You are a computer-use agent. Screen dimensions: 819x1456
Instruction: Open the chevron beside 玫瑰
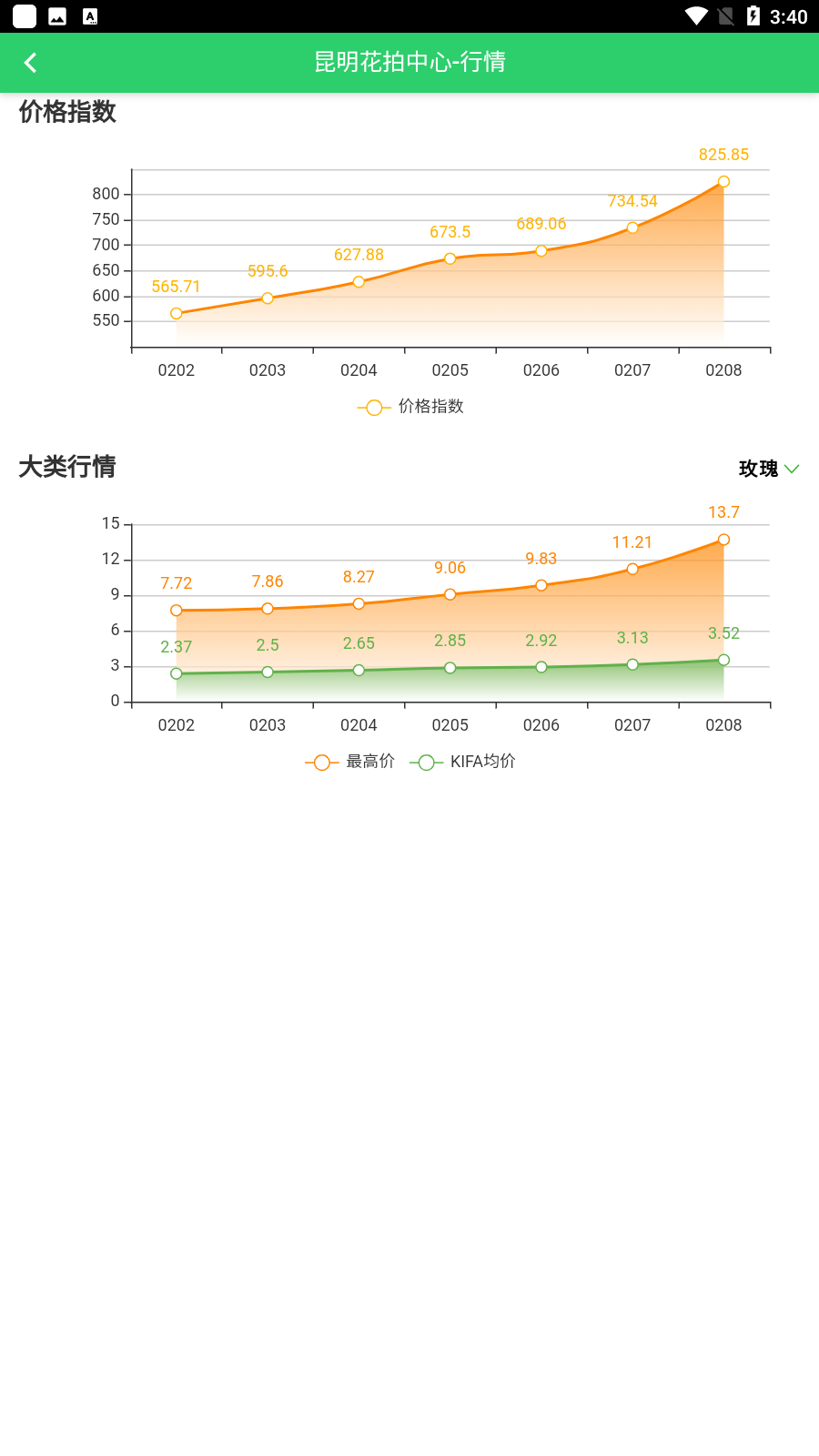[x=791, y=470]
